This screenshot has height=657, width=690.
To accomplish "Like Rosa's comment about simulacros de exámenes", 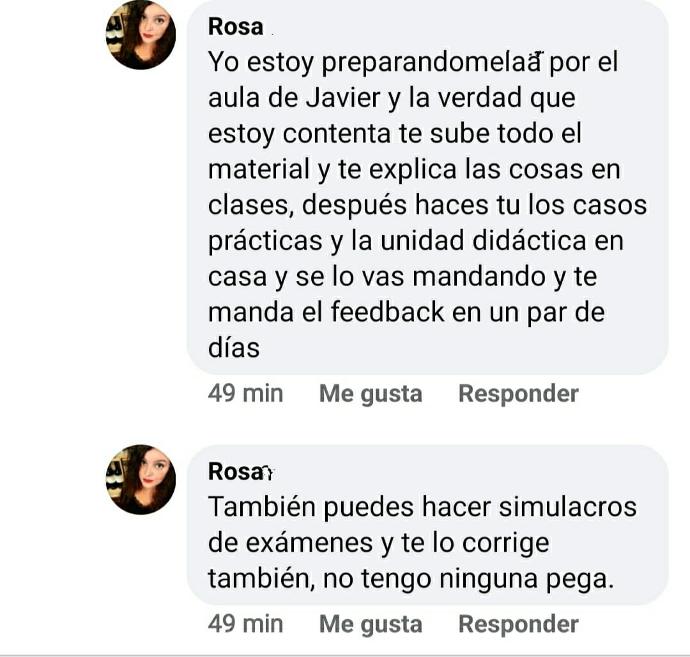I will pyautogui.click(x=370, y=624).
